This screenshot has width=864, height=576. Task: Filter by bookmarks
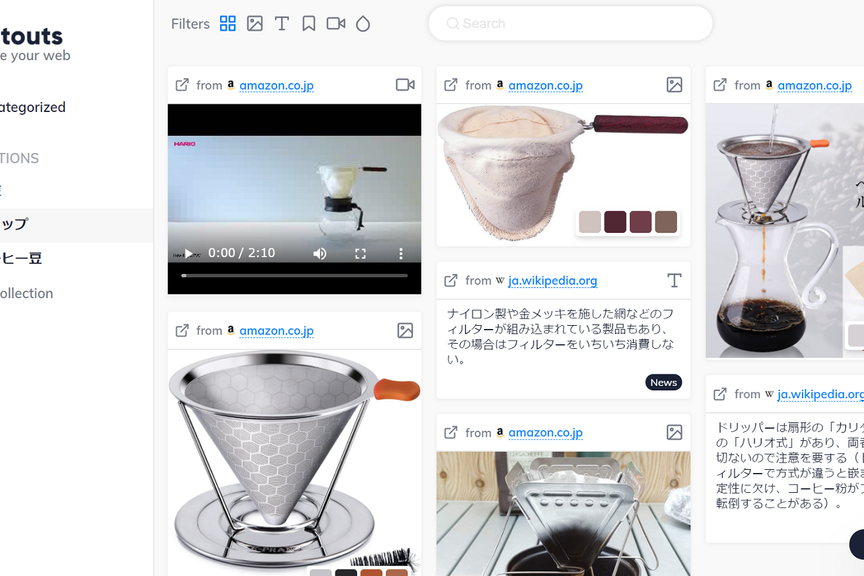pyautogui.click(x=309, y=23)
